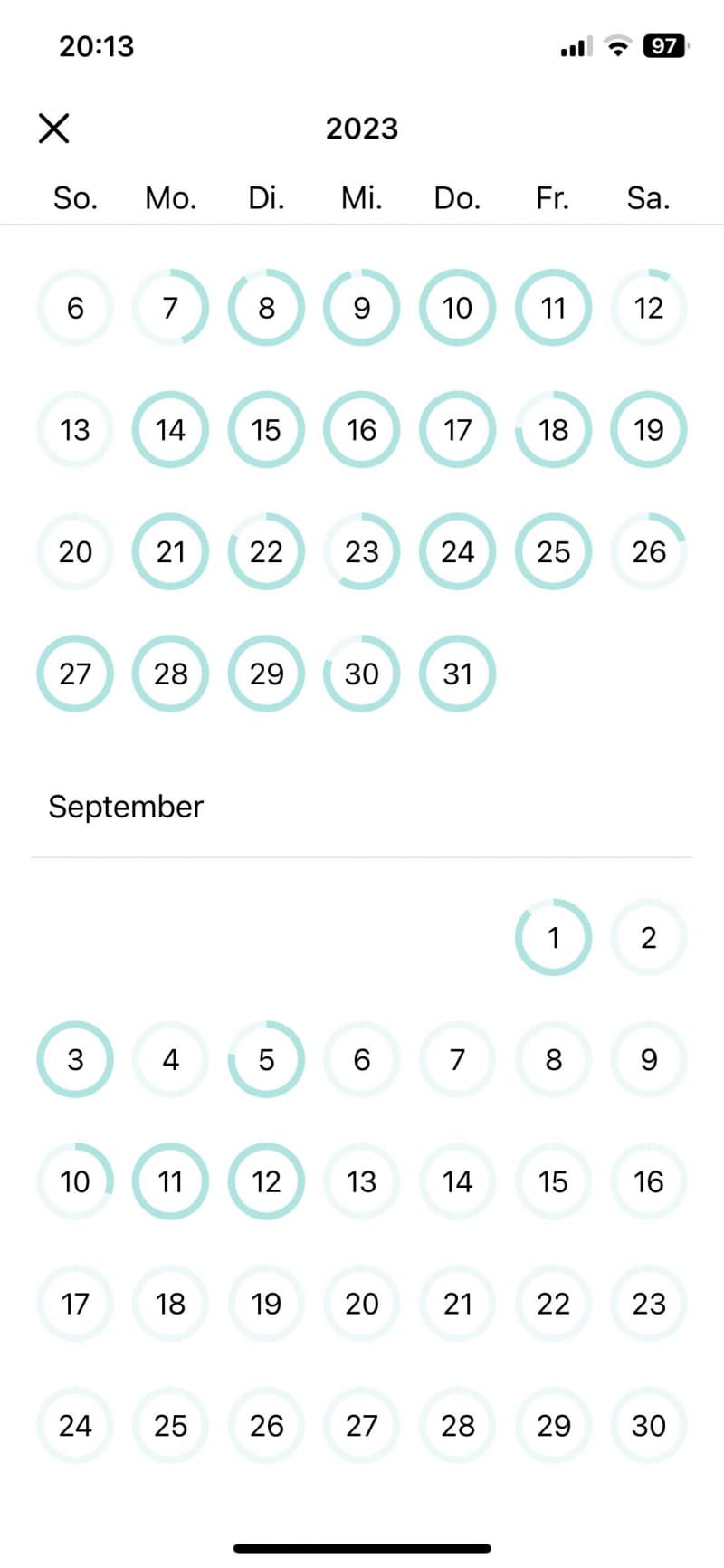
Task: Select September 2
Action: (649, 937)
